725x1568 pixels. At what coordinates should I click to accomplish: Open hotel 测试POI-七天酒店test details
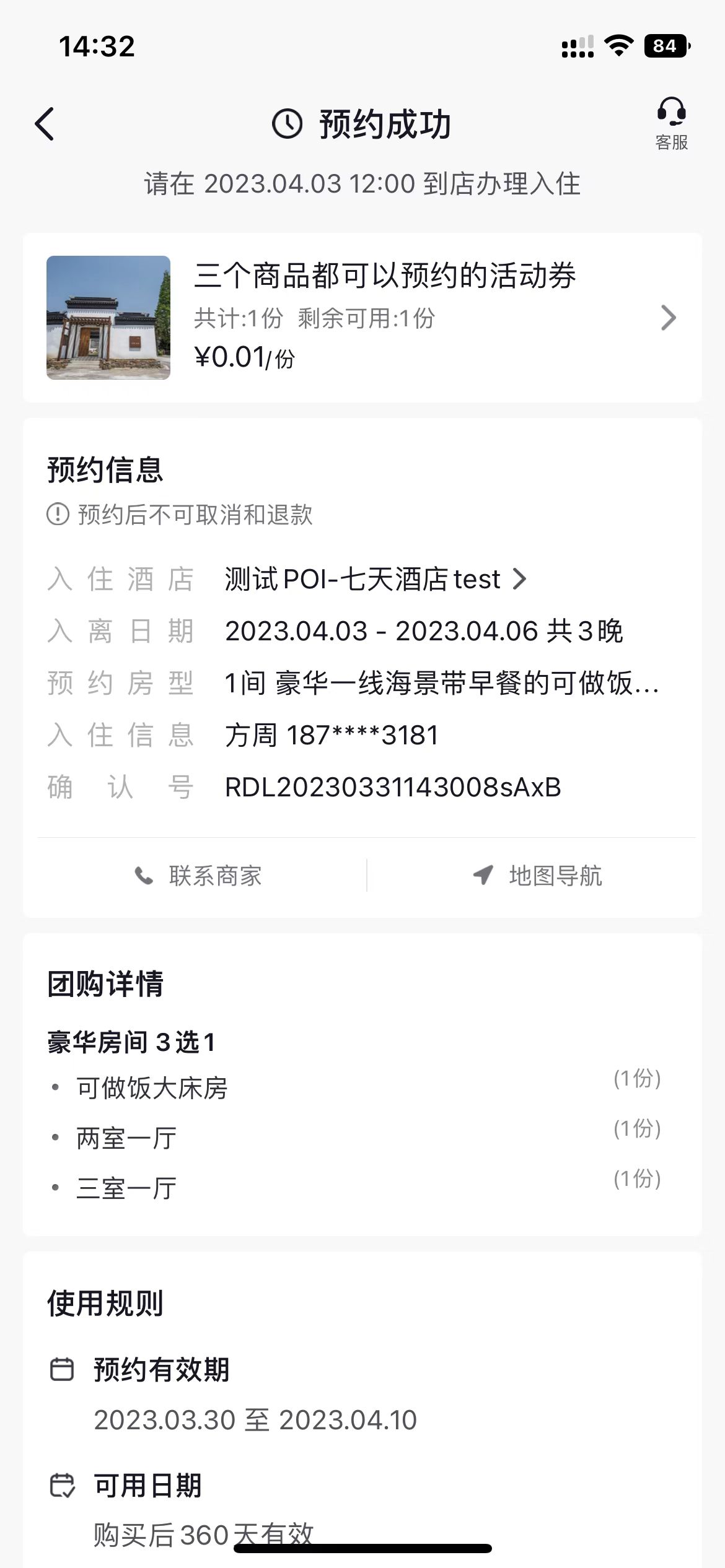click(x=375, y=580)
